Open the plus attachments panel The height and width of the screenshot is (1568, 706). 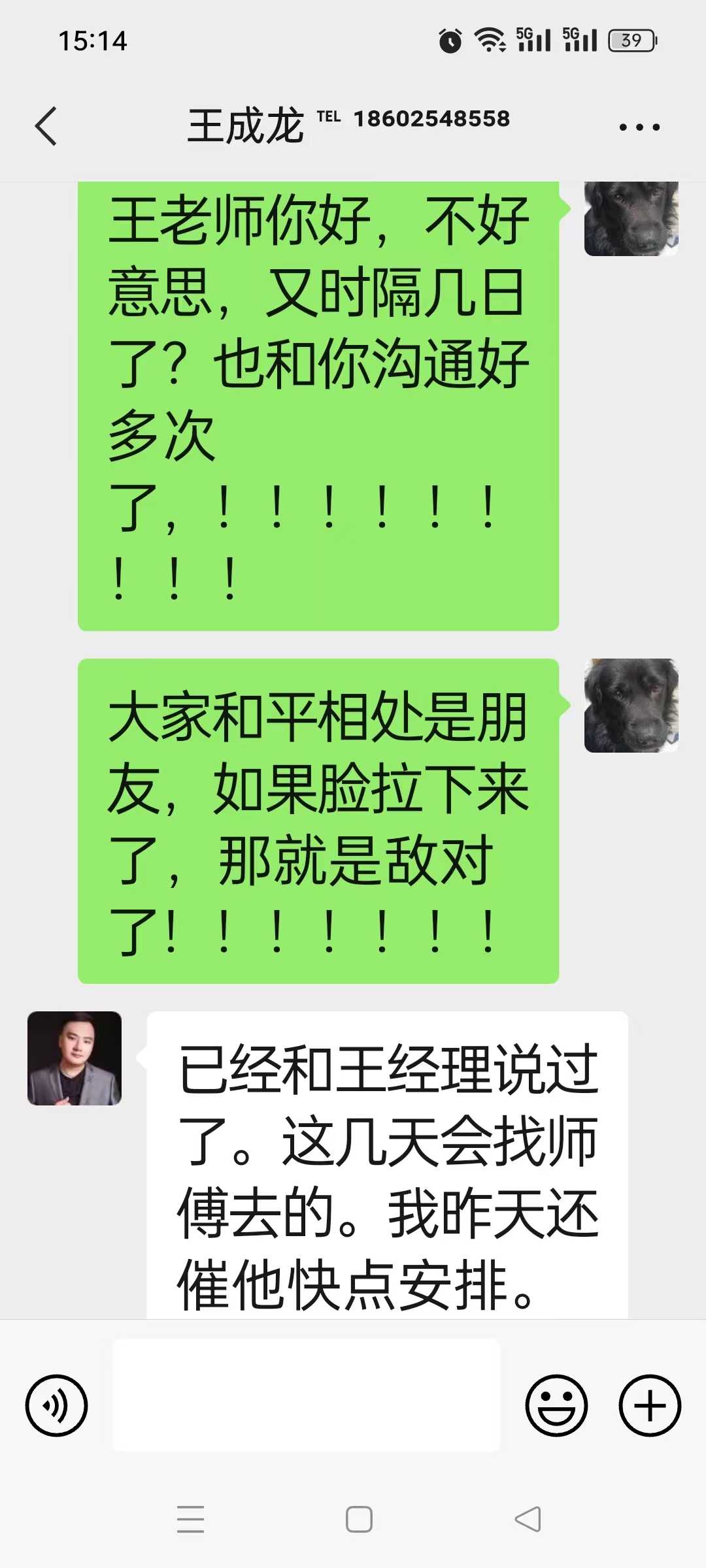point(650,1405)
